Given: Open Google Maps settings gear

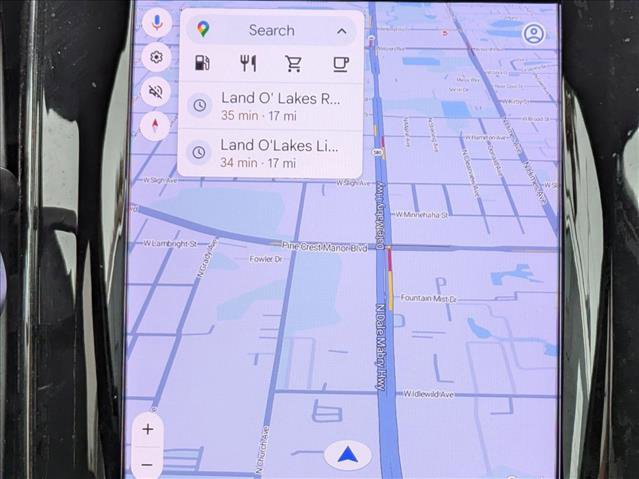Looking at the screenshot, I should tap(156, 58).
